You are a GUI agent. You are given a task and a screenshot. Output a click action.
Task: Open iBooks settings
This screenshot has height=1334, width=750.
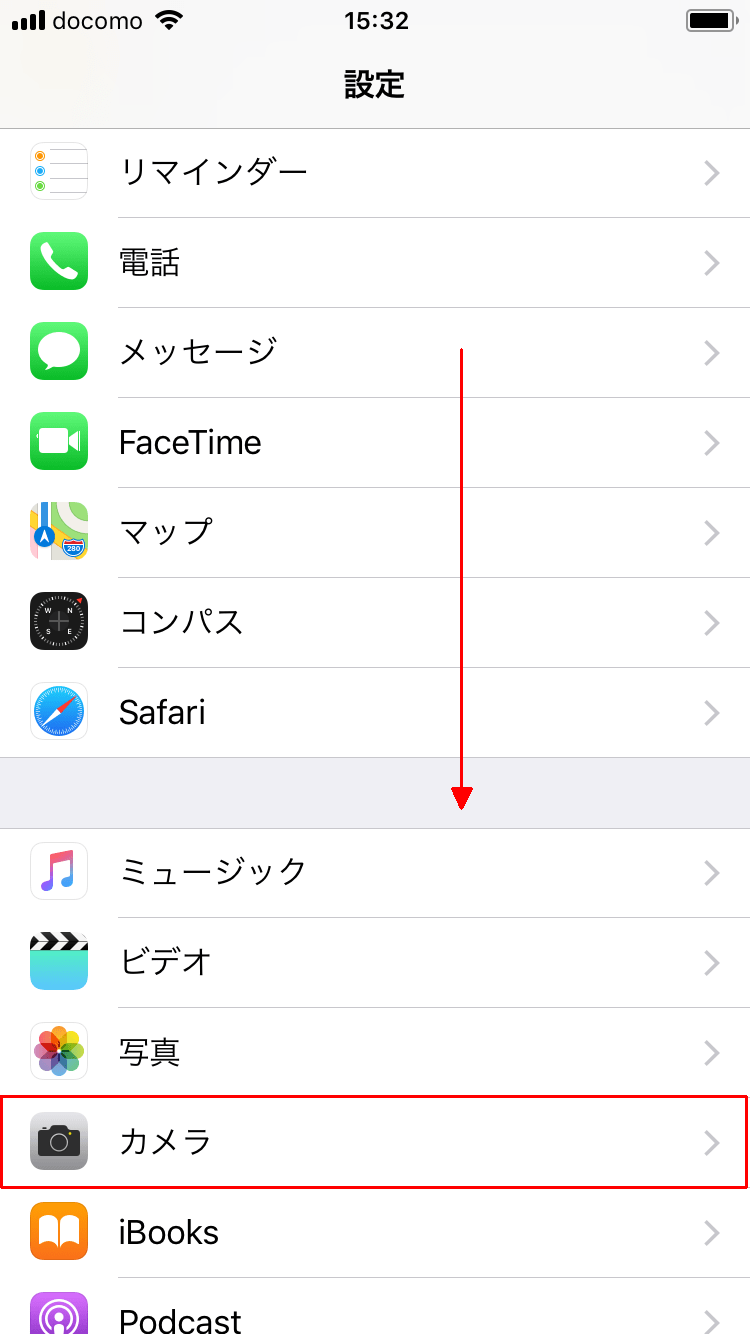click(x=375, y=1233)
